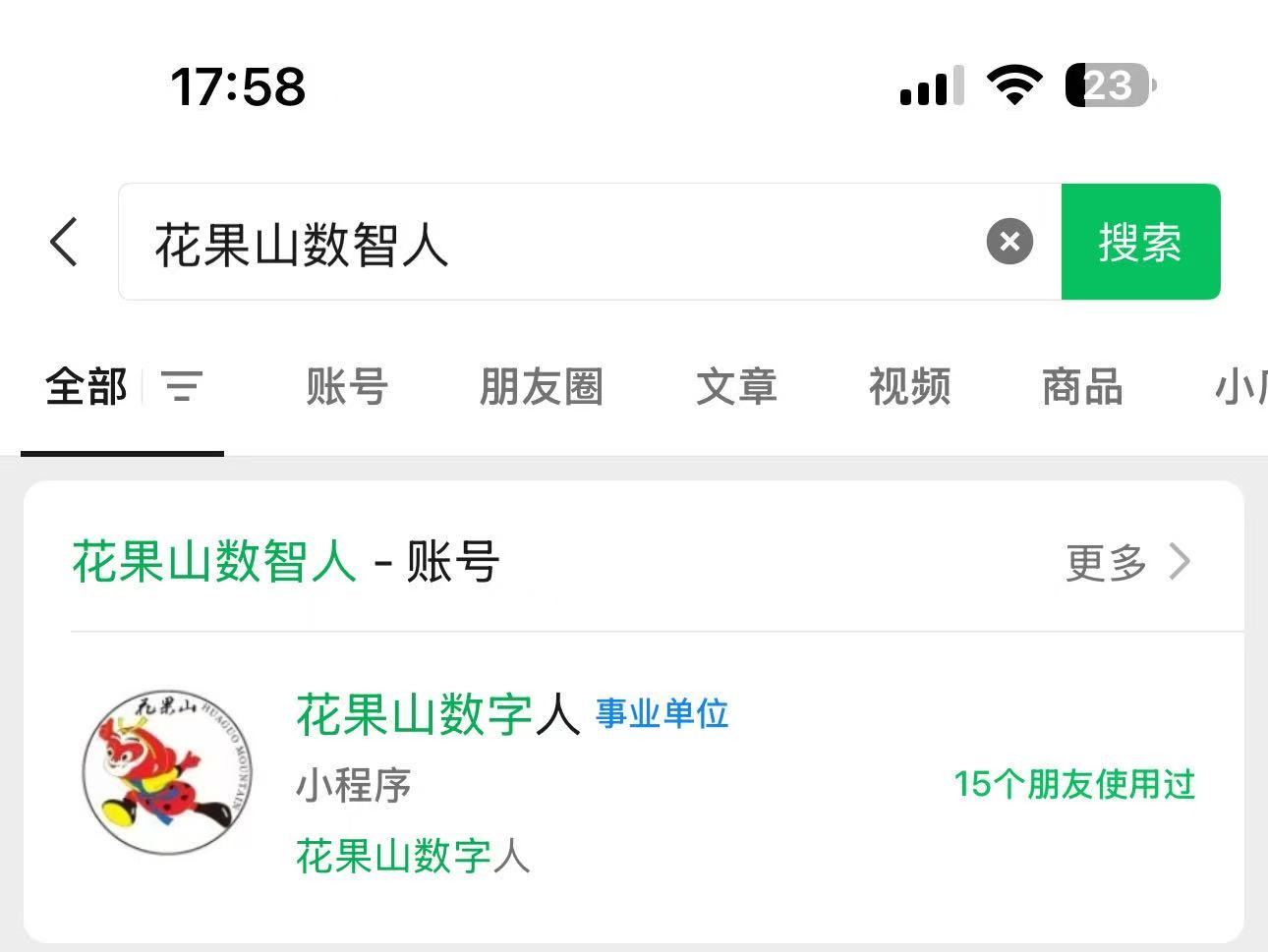Tap 更多 to see more accounts
Viewport: 1268px width, 952px height.
click(1126, 563)
